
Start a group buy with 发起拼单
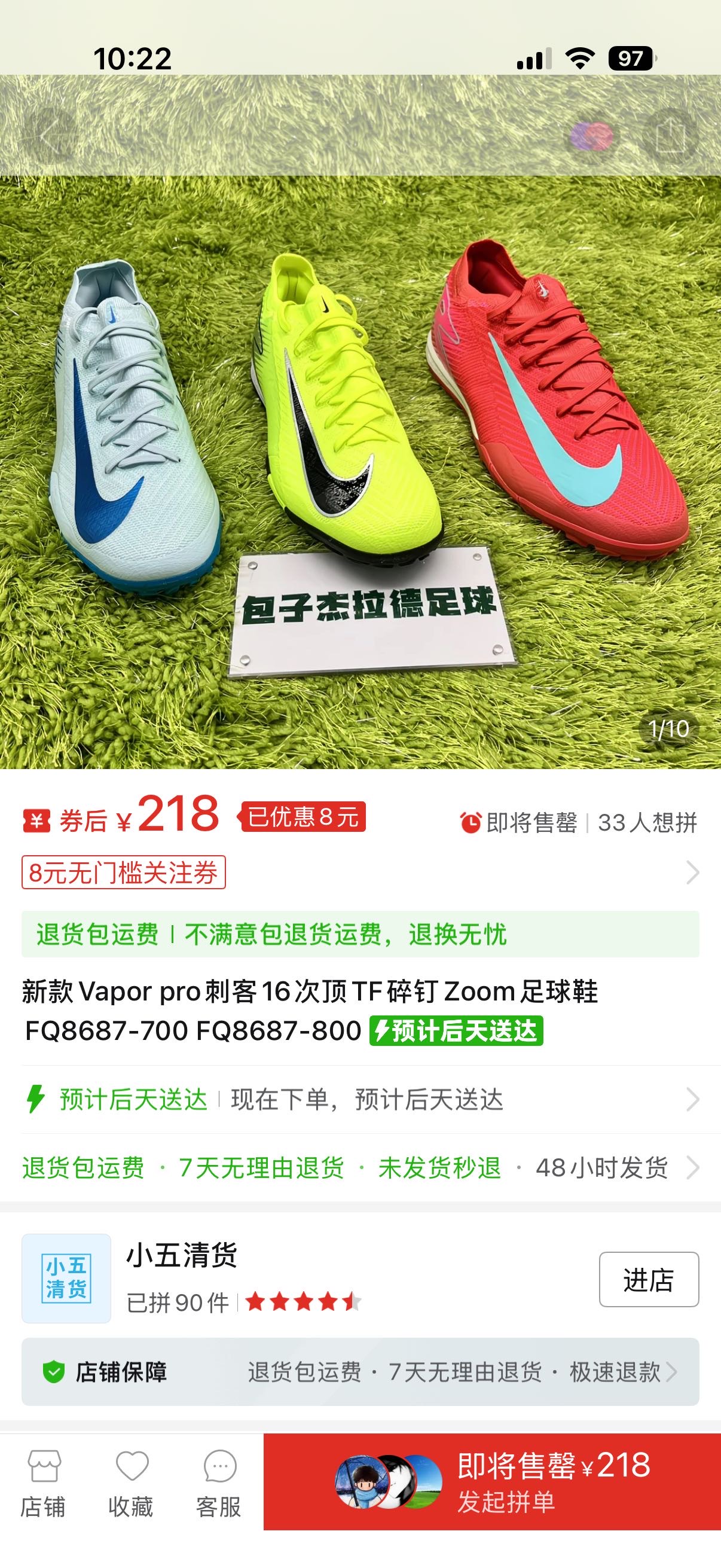[x=491, y=1482]
